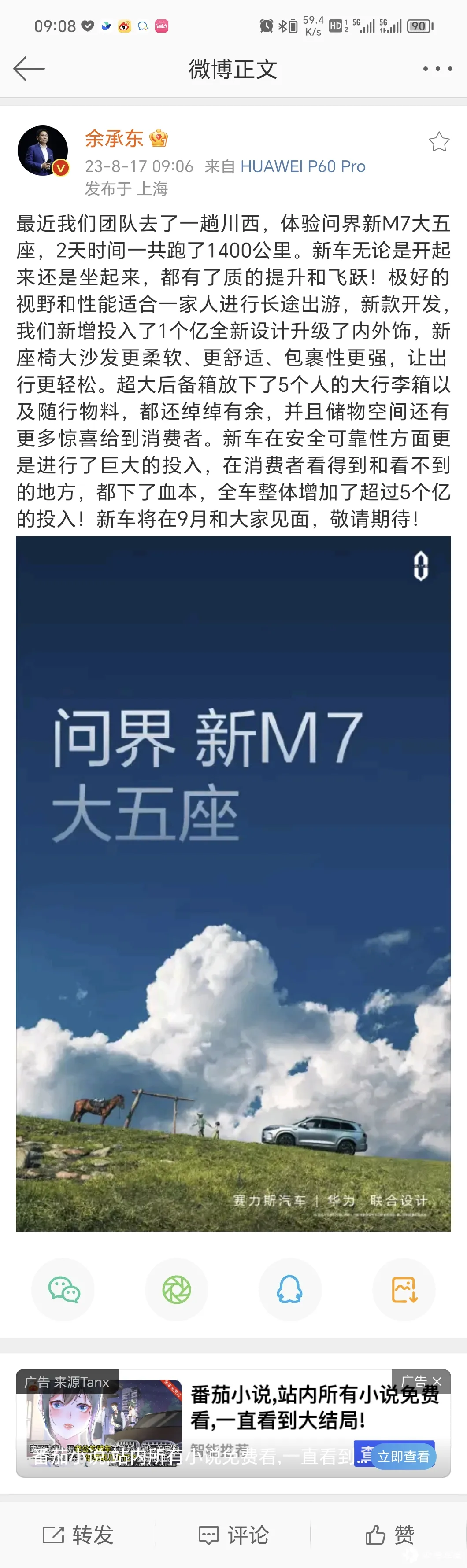Screen dimensions: 467x1568
Task: Open the HUAWEI P60 Pro source link
Action: point(303,166)
